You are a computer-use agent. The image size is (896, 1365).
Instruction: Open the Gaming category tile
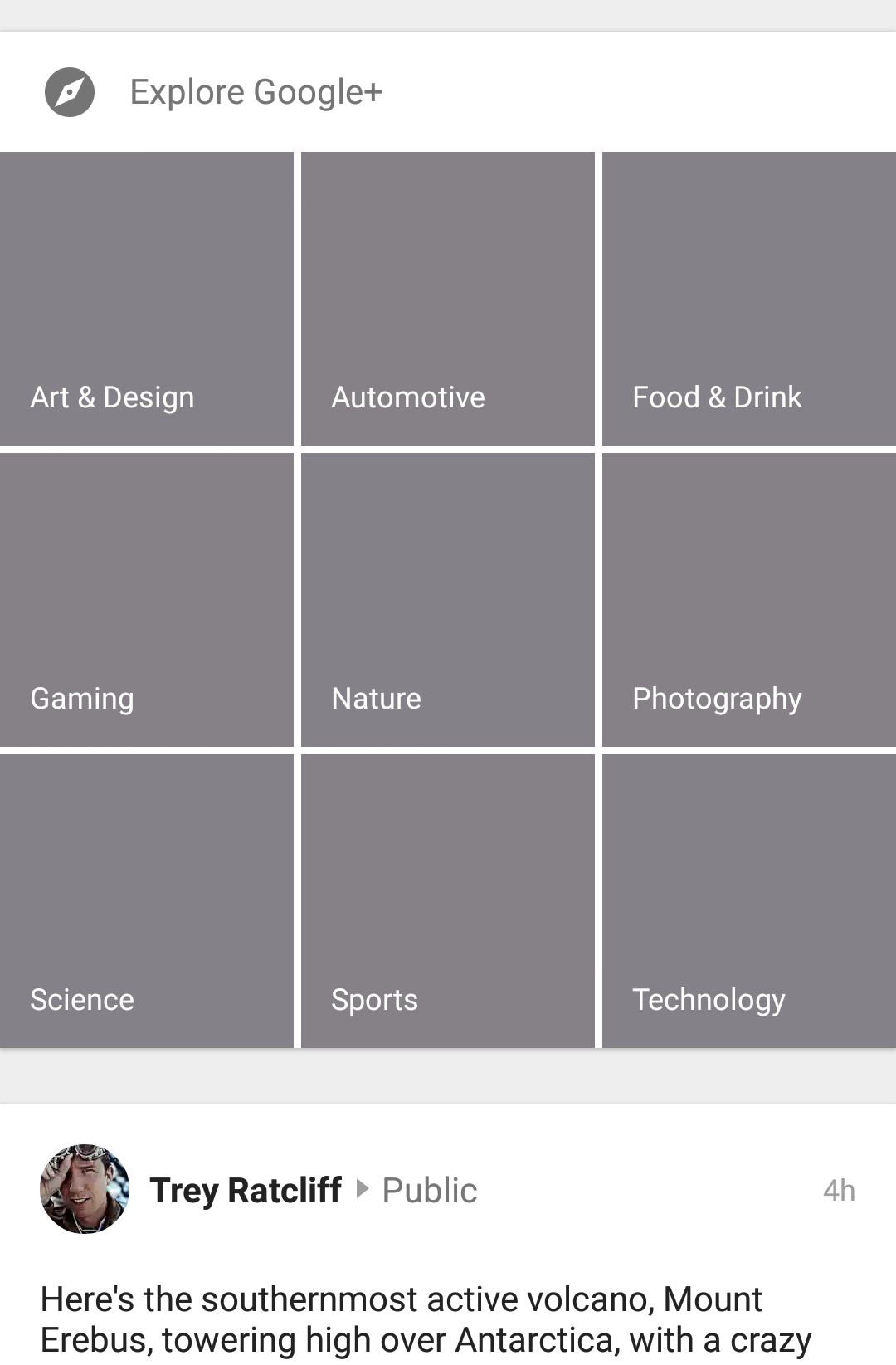point(147,600)
